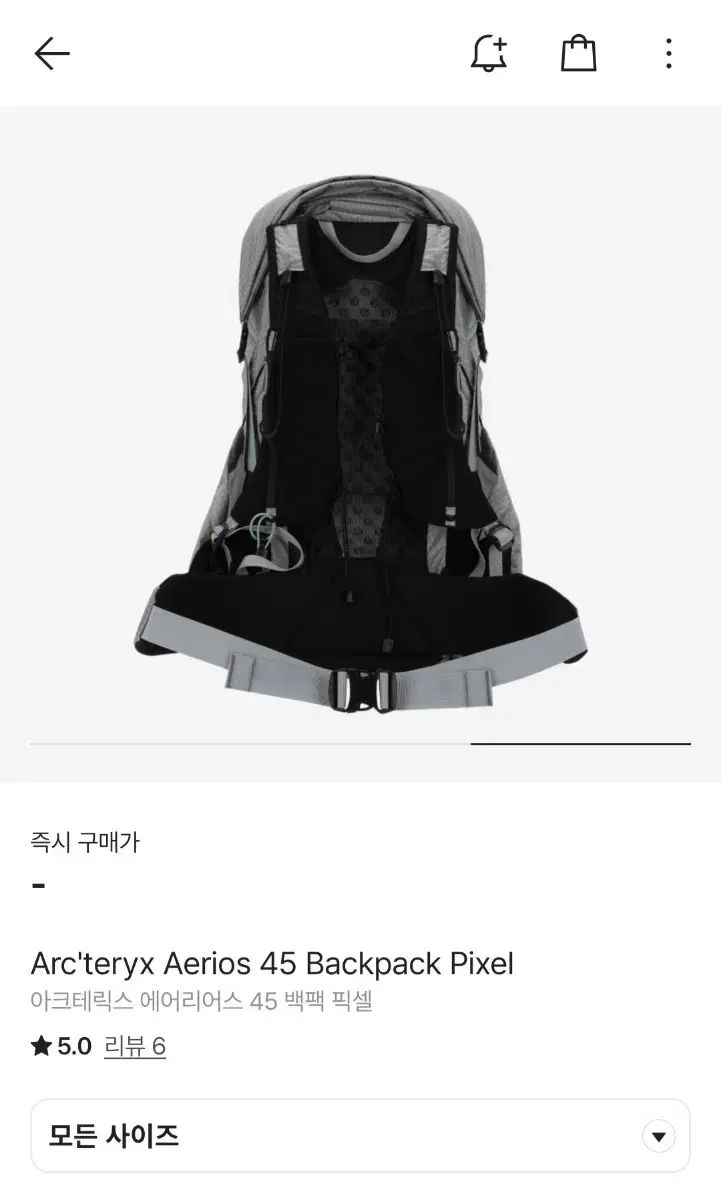721x1200 pixels.
Task: Go back using the arrow icon
Action: [52, 54]
